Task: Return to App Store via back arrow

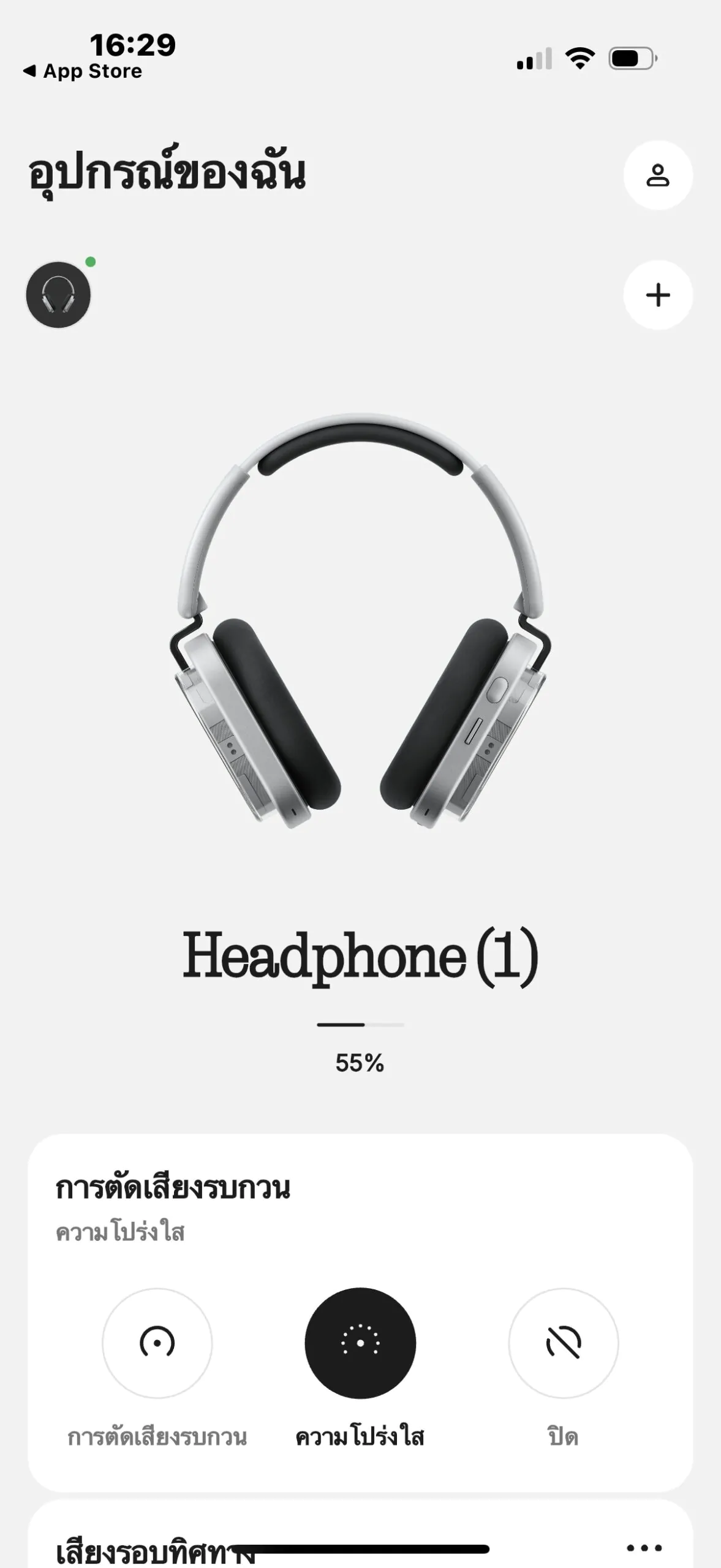Action: point(82,72)
